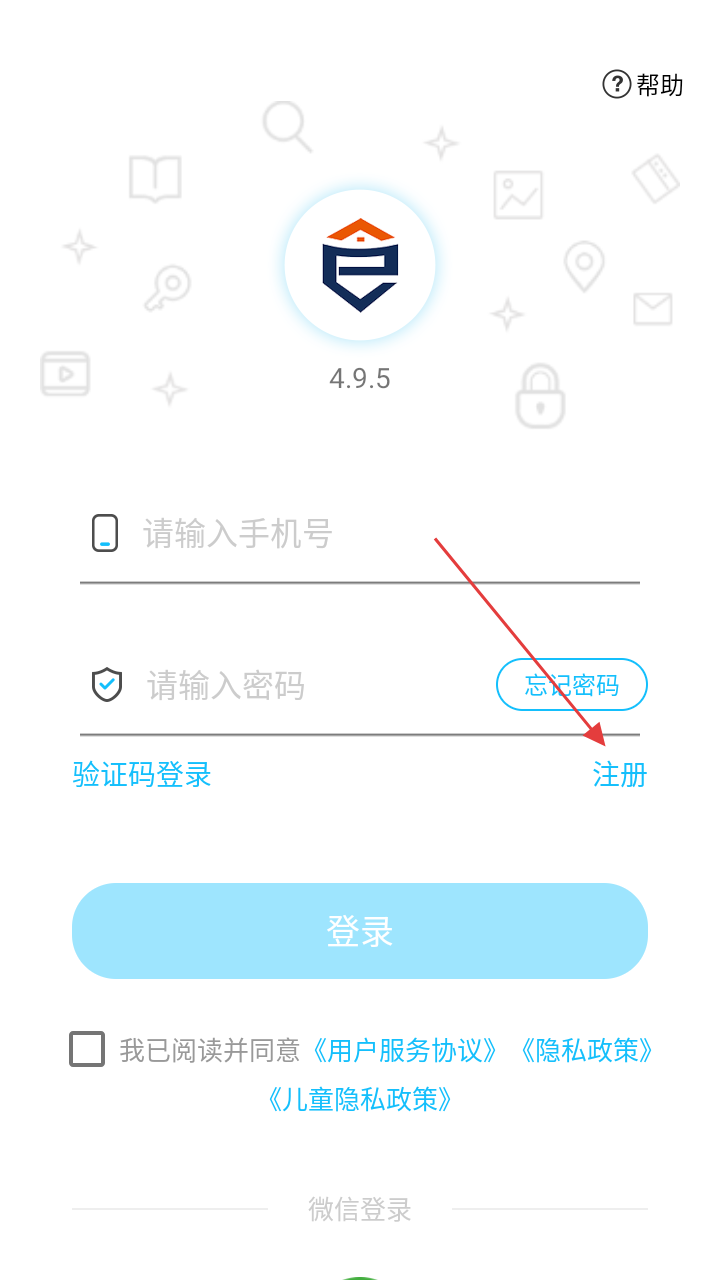Viewport: 720px width, 1280px height.
Task: Read the 《隐私政策》 link
Action: (x=586, y=1050)
